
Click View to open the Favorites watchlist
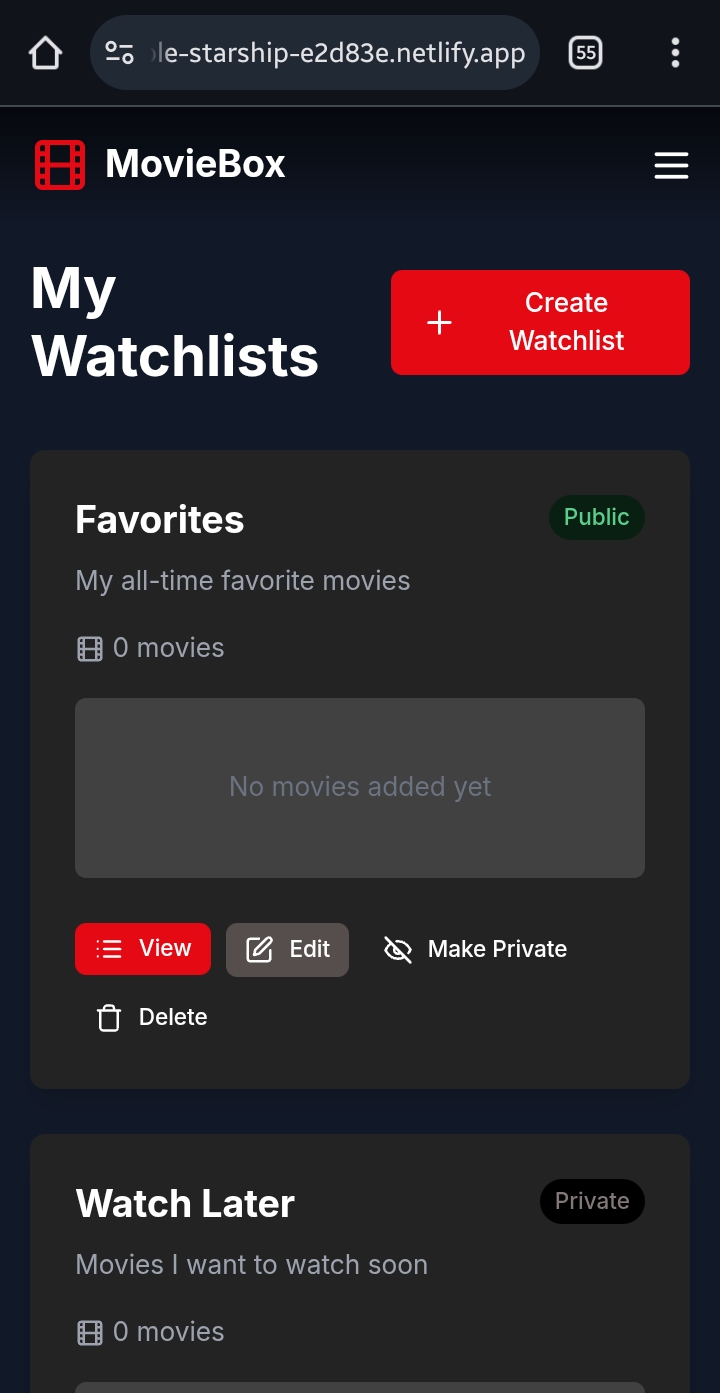(x=143, y=948)
